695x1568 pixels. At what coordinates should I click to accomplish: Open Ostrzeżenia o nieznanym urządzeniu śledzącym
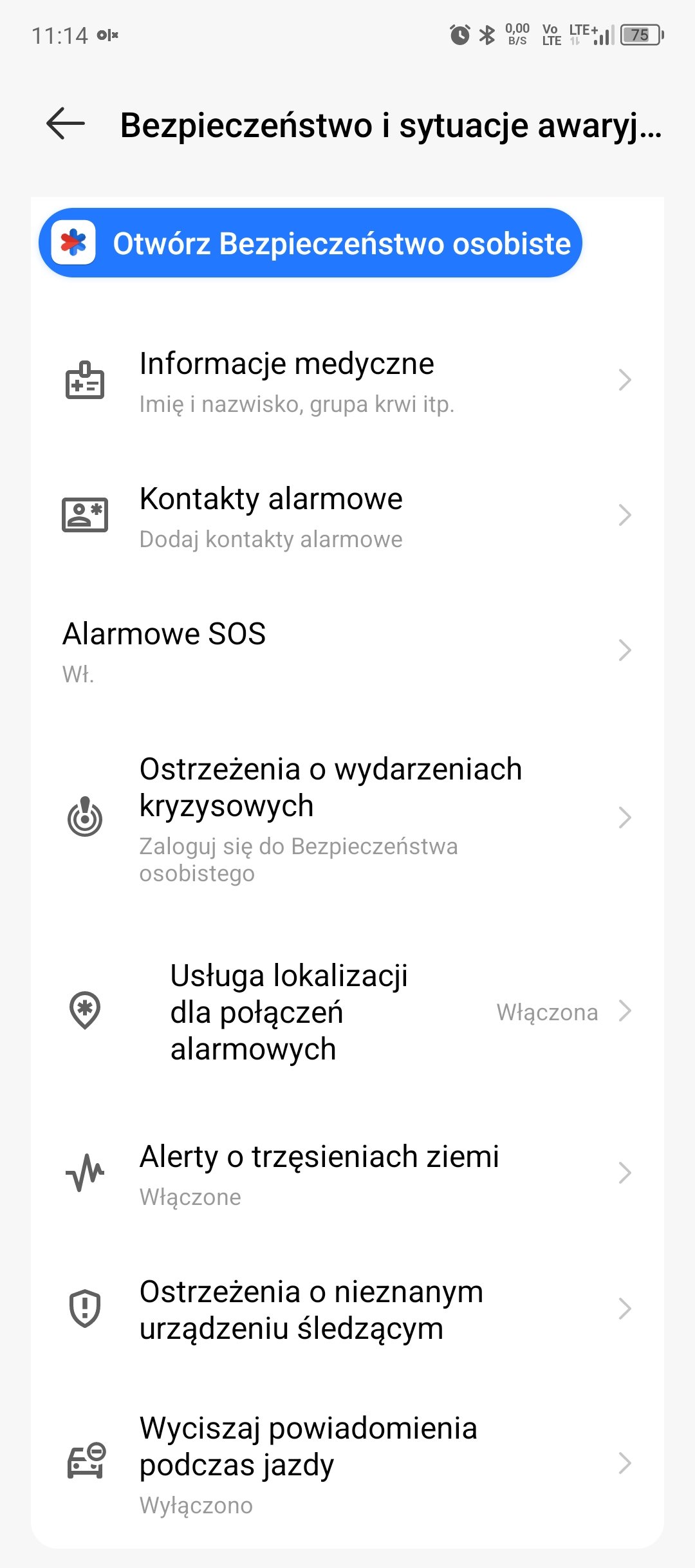click(347, 1309)
